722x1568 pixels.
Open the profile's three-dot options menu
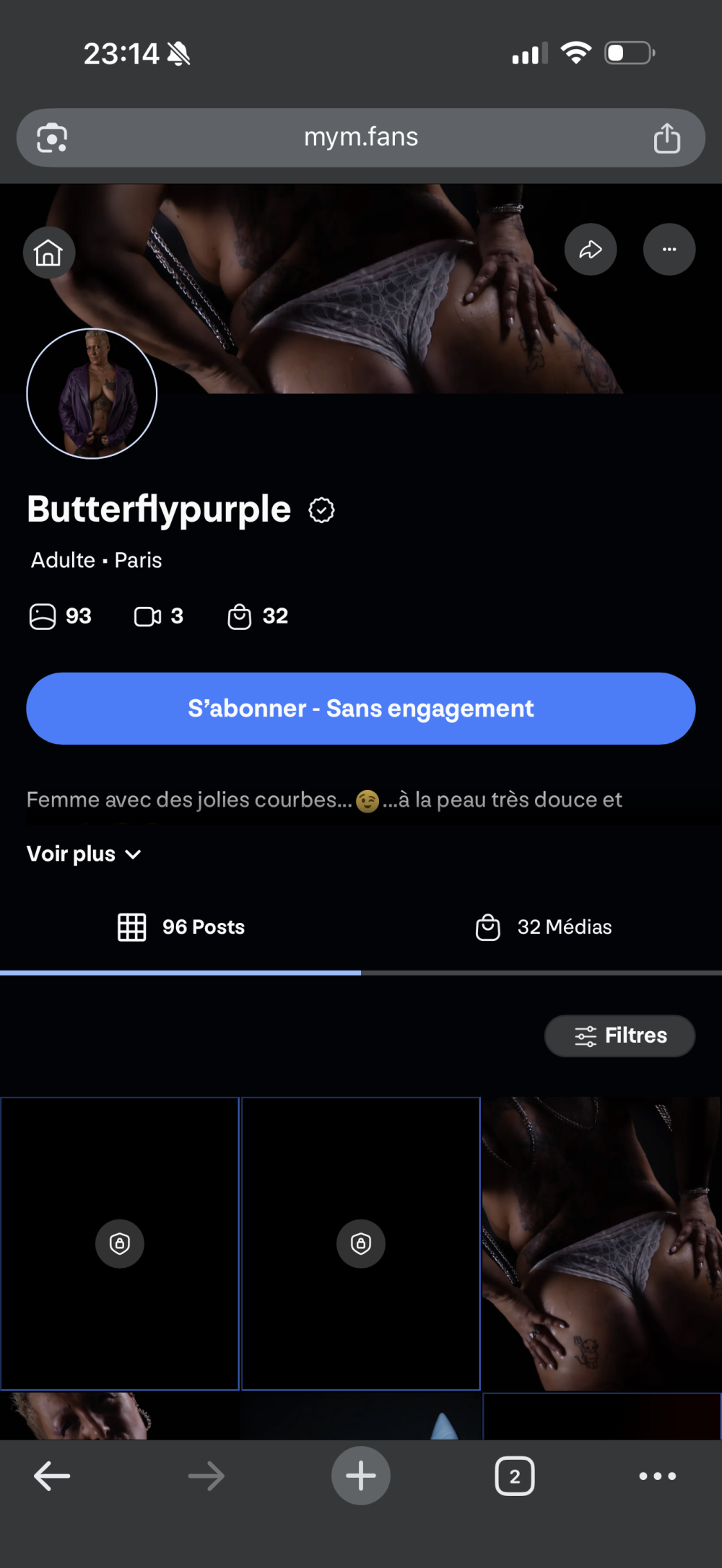669,250
